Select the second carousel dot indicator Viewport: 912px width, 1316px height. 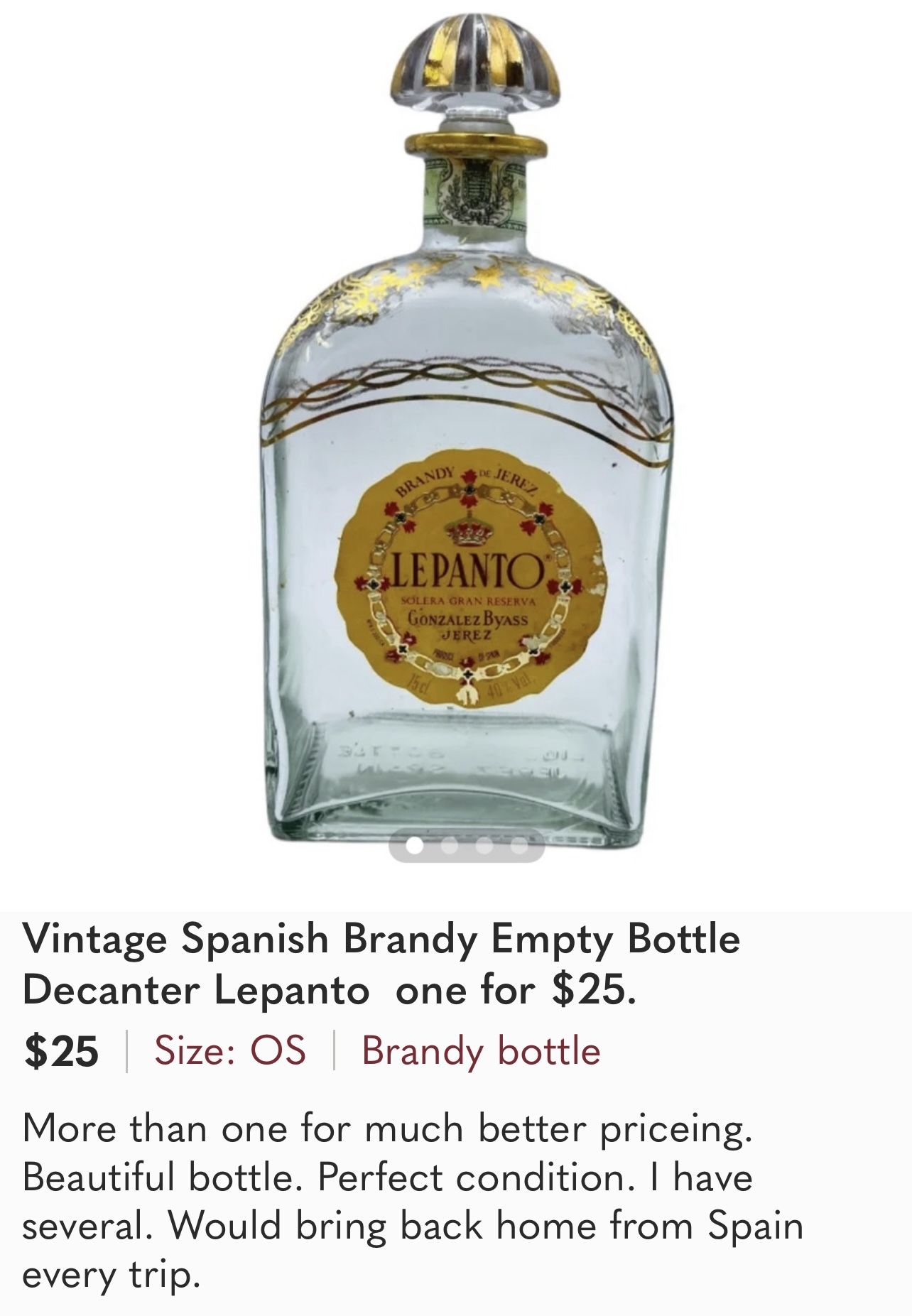[450, 847]
